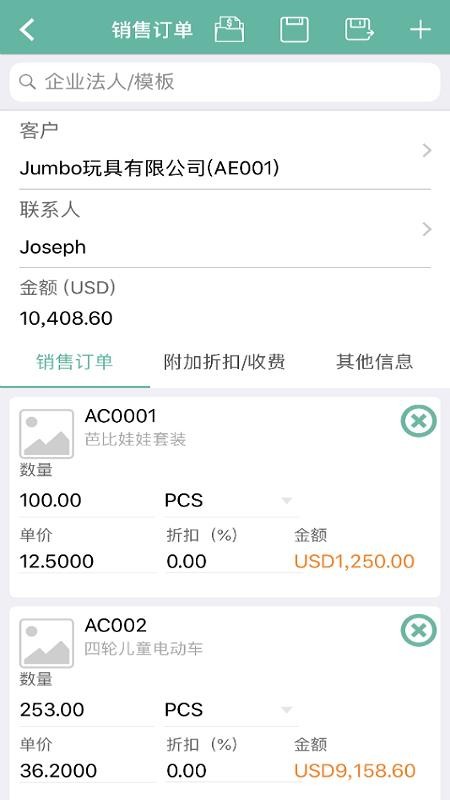
Task: Open the 客户 row for Jumbo玩具有限公司
Action: [225, 151]
